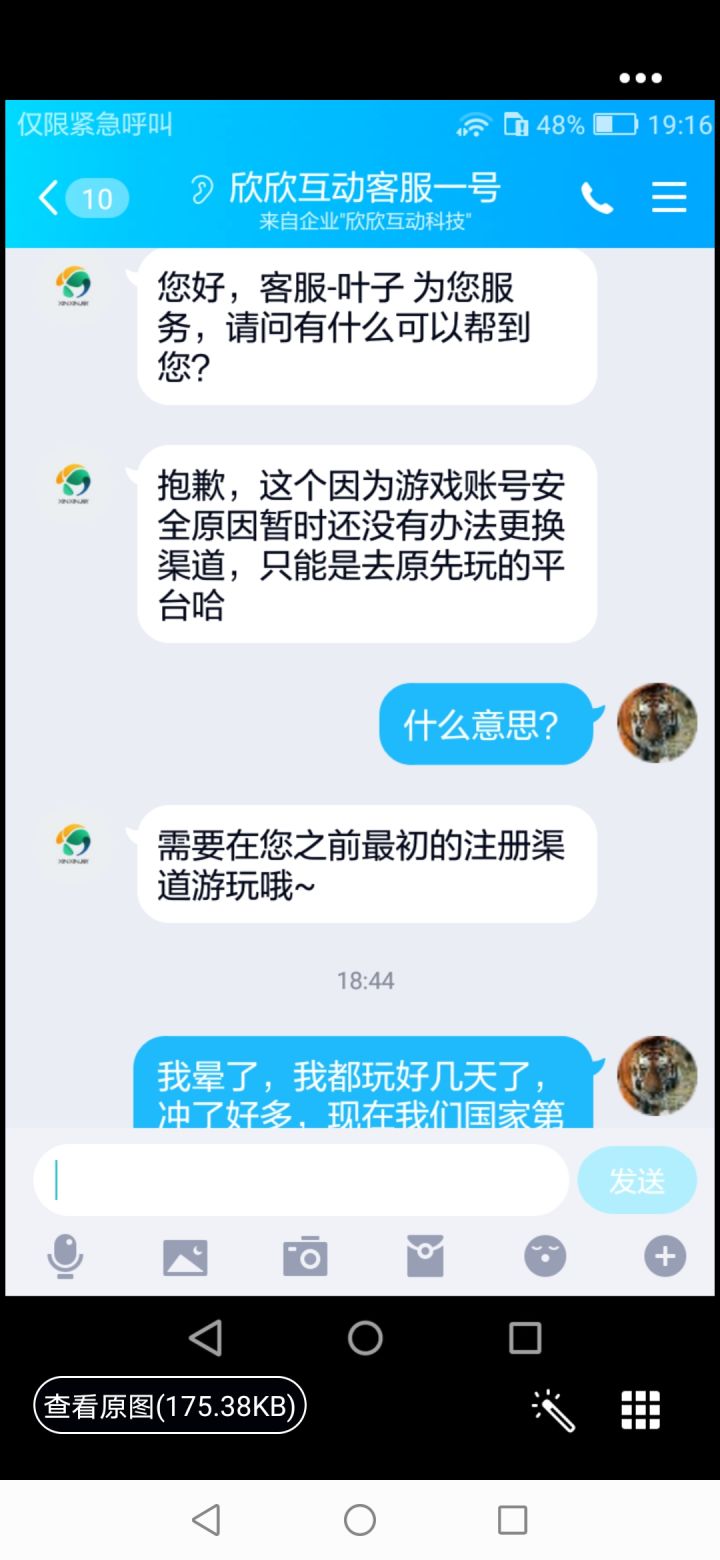720x1560 pixels.
Task: Open the grid apps icon at bottom right
Action: [x=640, y=1406]
